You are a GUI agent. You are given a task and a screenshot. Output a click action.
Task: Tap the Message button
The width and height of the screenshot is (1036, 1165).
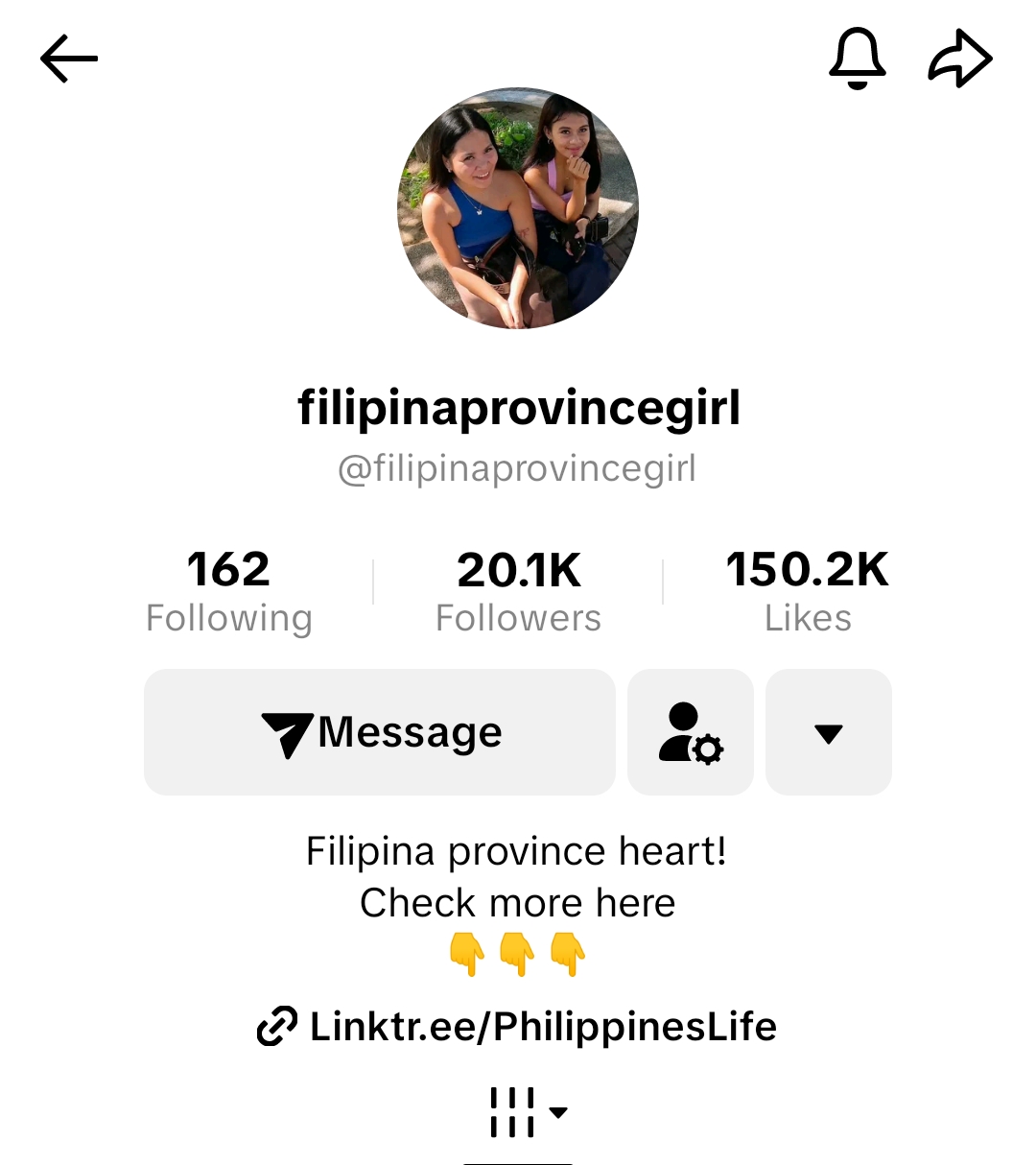[x=380, y=732]
